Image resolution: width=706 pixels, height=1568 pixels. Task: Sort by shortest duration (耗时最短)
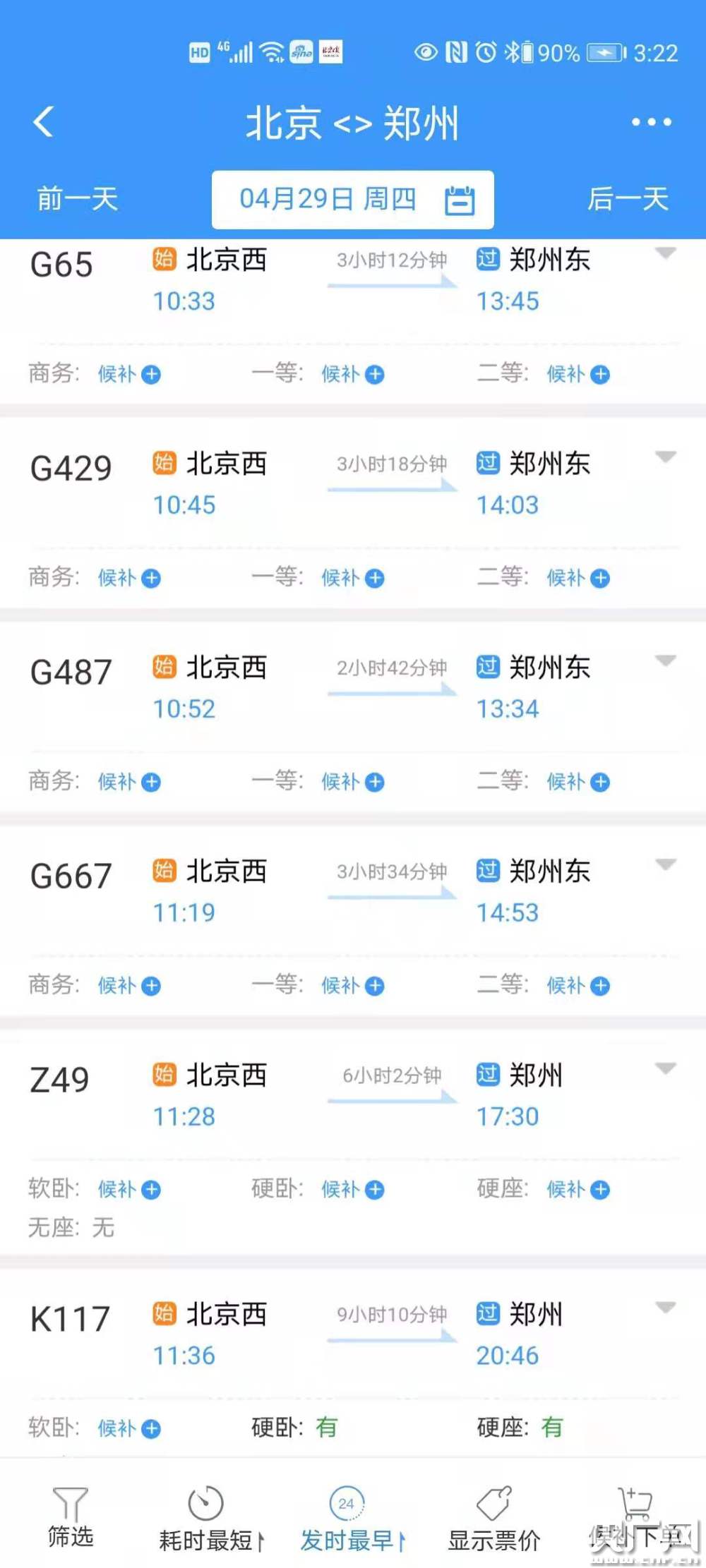pos(211,1519)
